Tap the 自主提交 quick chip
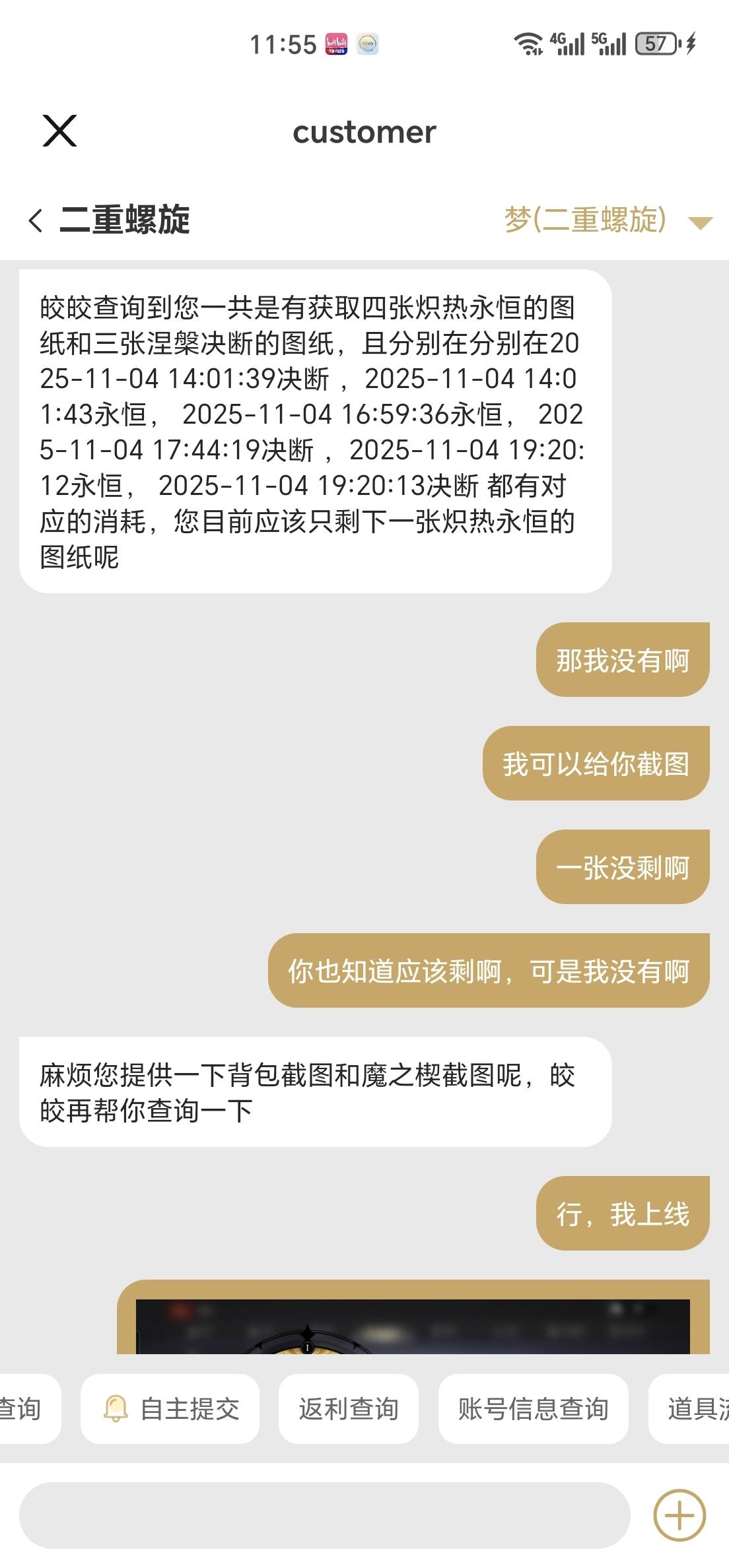This screenshot has width=729, height=1568. click(x=170, y=1408)
